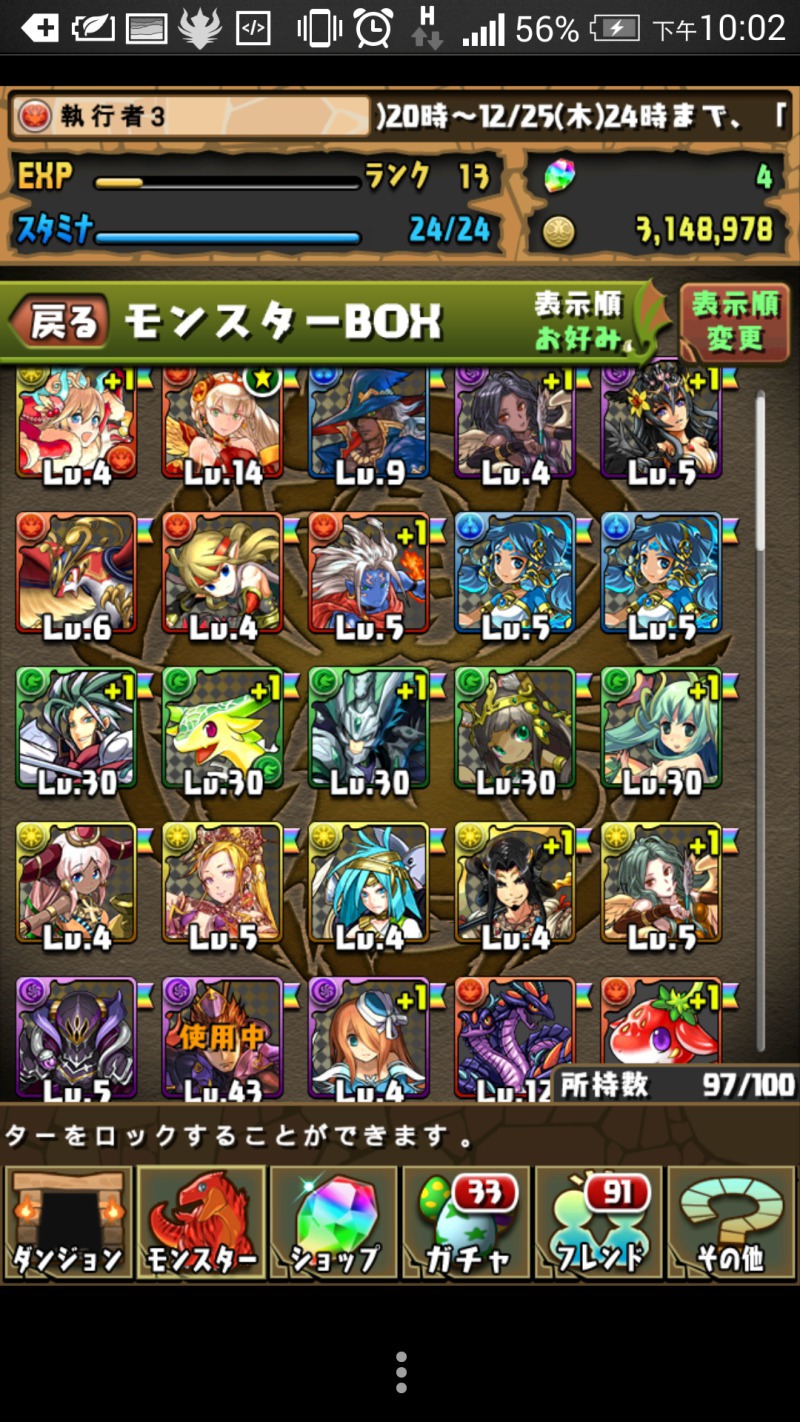Open the フレンド tab
Image resolution: width=800 pixels, height=1422 pixels.
[x=600, y=1224]
